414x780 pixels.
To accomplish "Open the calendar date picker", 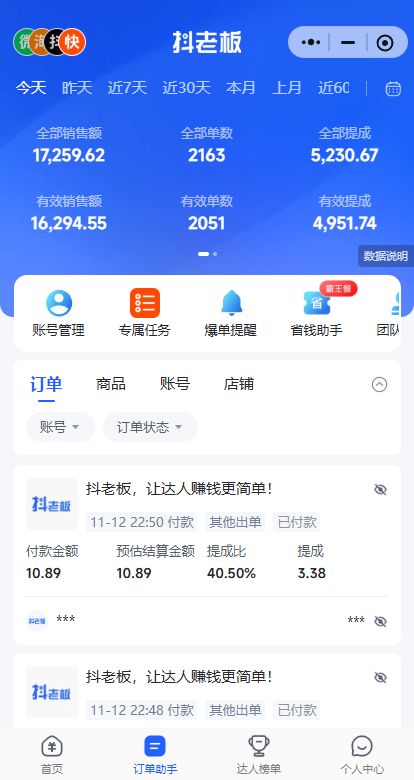I will coord(393,89).
